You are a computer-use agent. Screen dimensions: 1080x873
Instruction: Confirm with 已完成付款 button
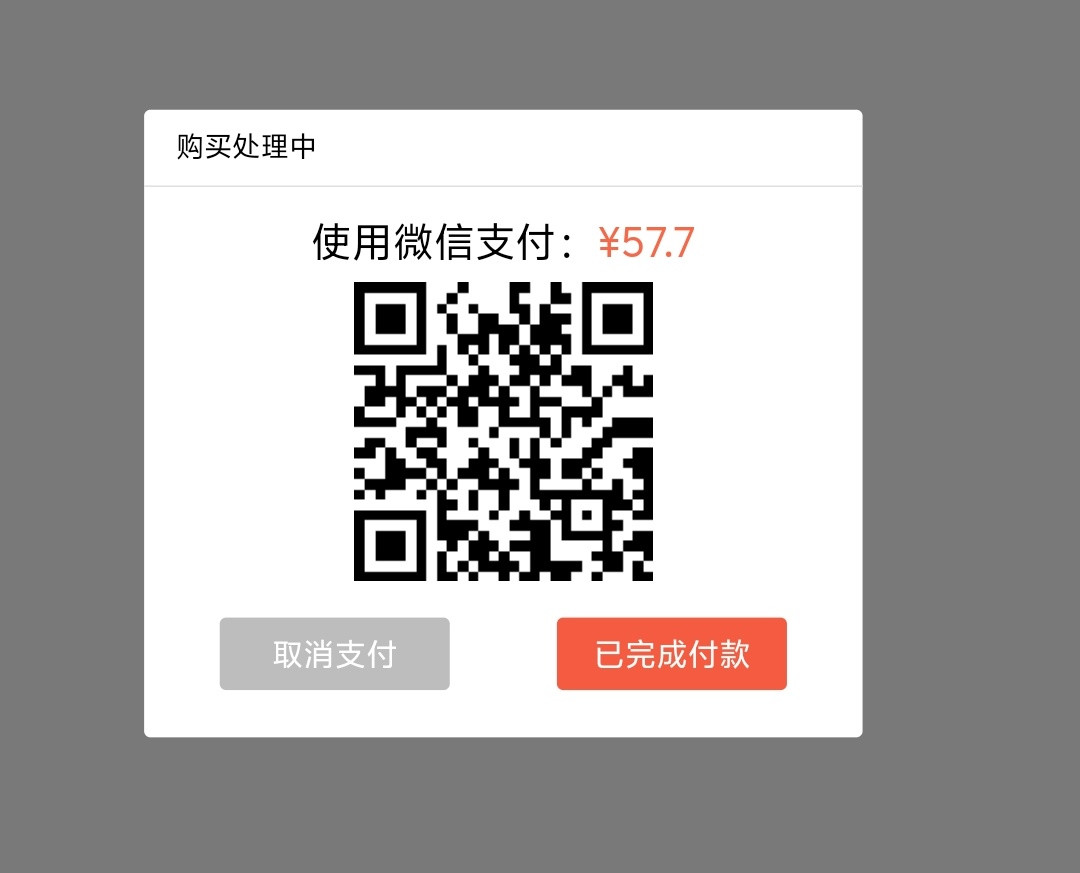671,654
